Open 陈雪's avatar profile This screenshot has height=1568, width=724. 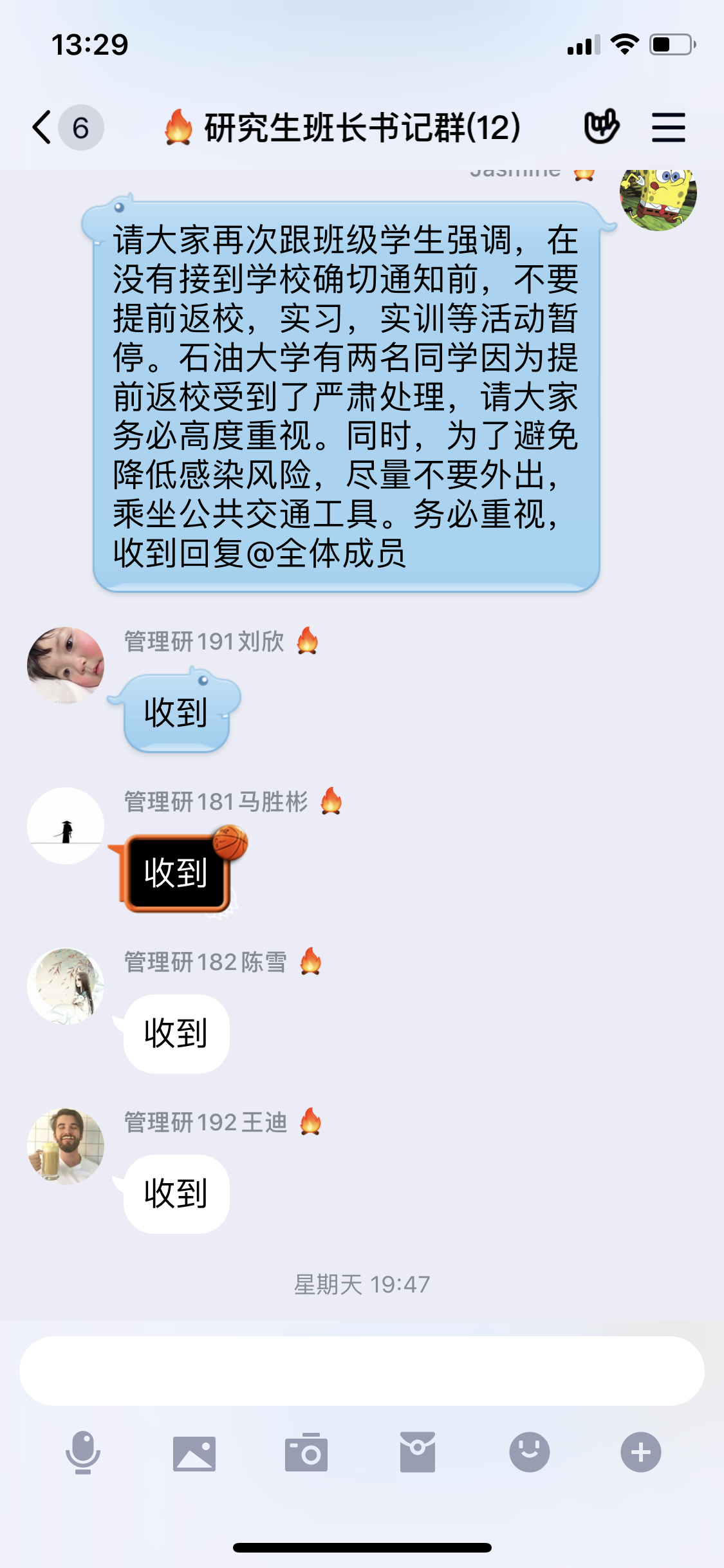click(66, 985)
